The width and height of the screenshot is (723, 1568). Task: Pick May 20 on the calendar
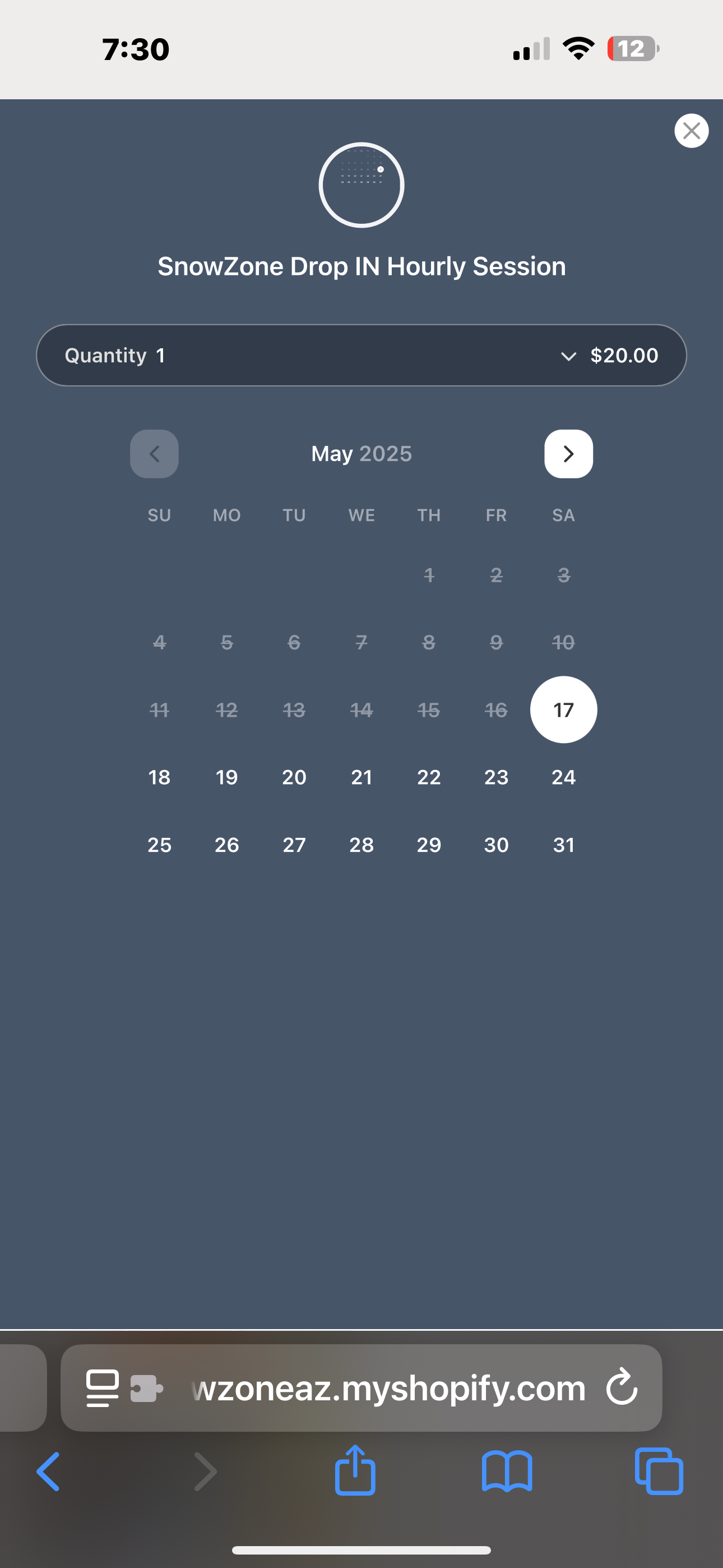(x=294, y=777)
